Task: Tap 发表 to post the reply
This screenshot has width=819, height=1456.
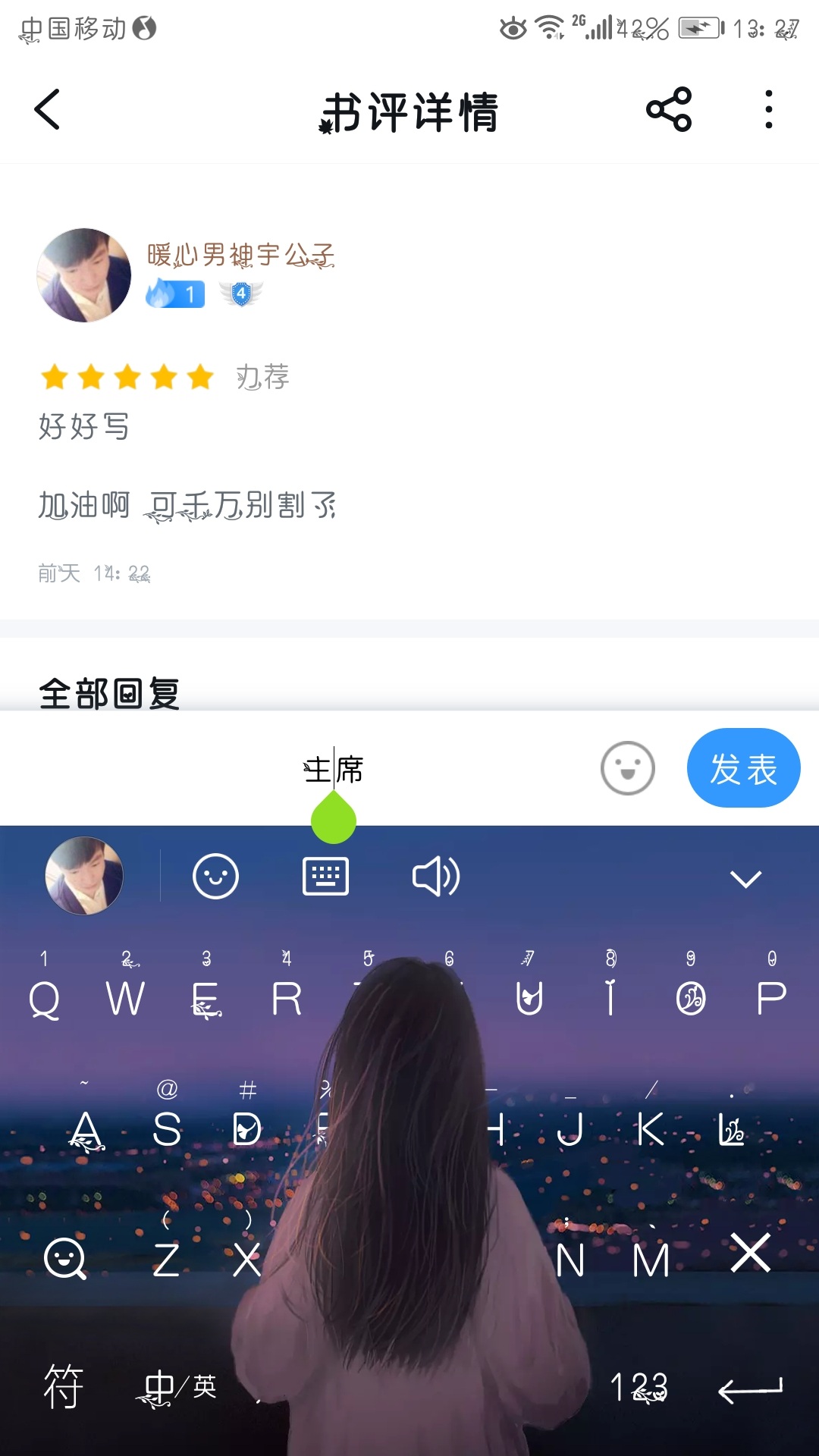Action: pyautogui.click(x=743, y=768)
